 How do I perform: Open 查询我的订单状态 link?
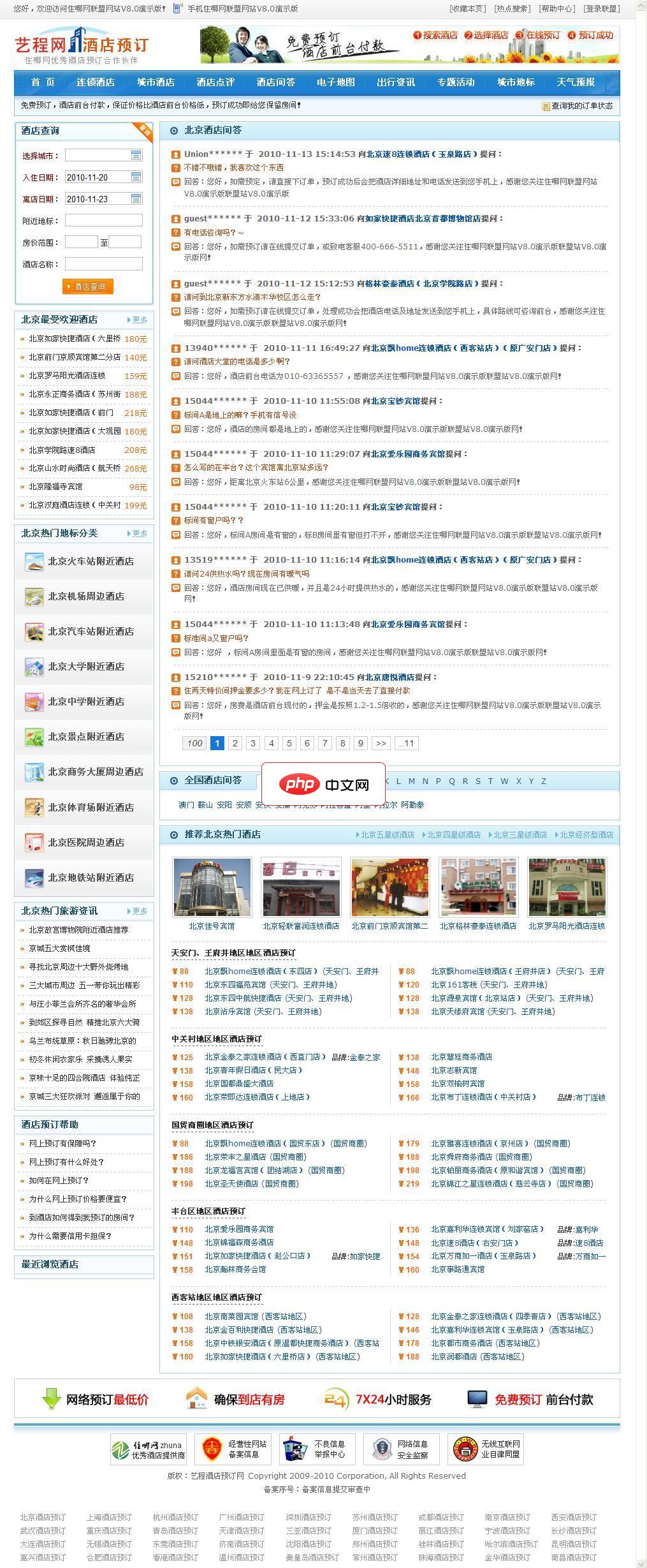[581, 106]
